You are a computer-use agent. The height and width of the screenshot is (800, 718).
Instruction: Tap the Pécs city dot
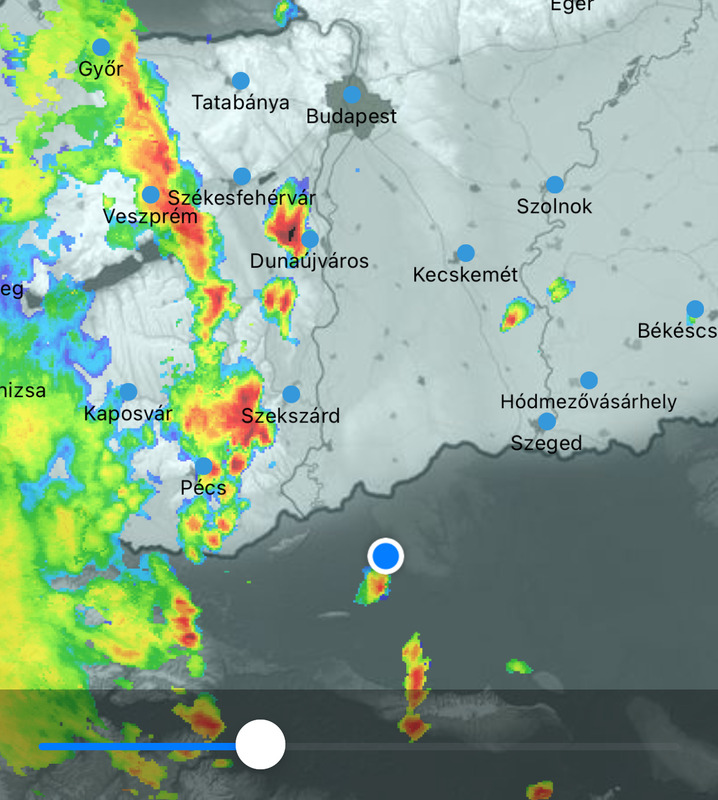coord(204,467)
